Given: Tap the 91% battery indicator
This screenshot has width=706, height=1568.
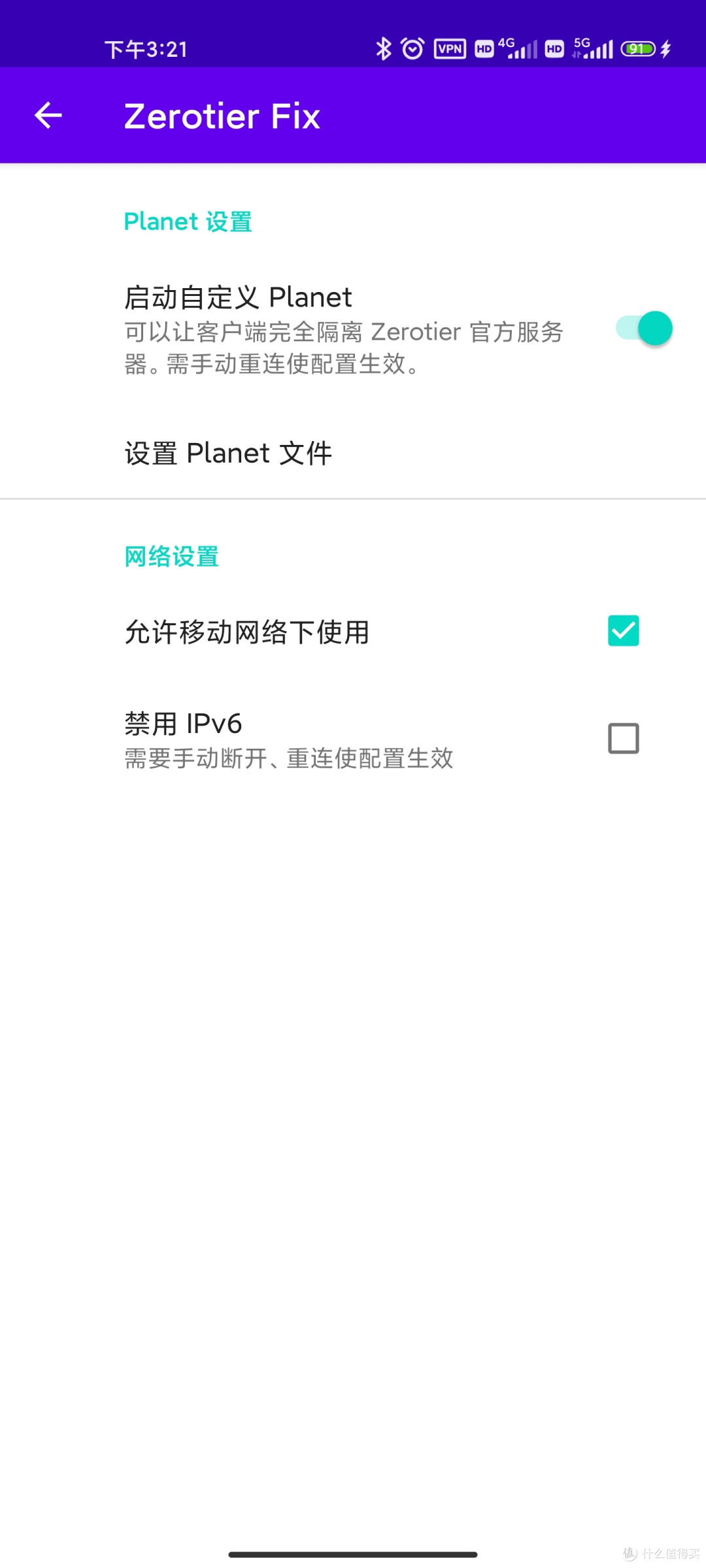Looking at the screenshot, I should (x=637, y=48).
